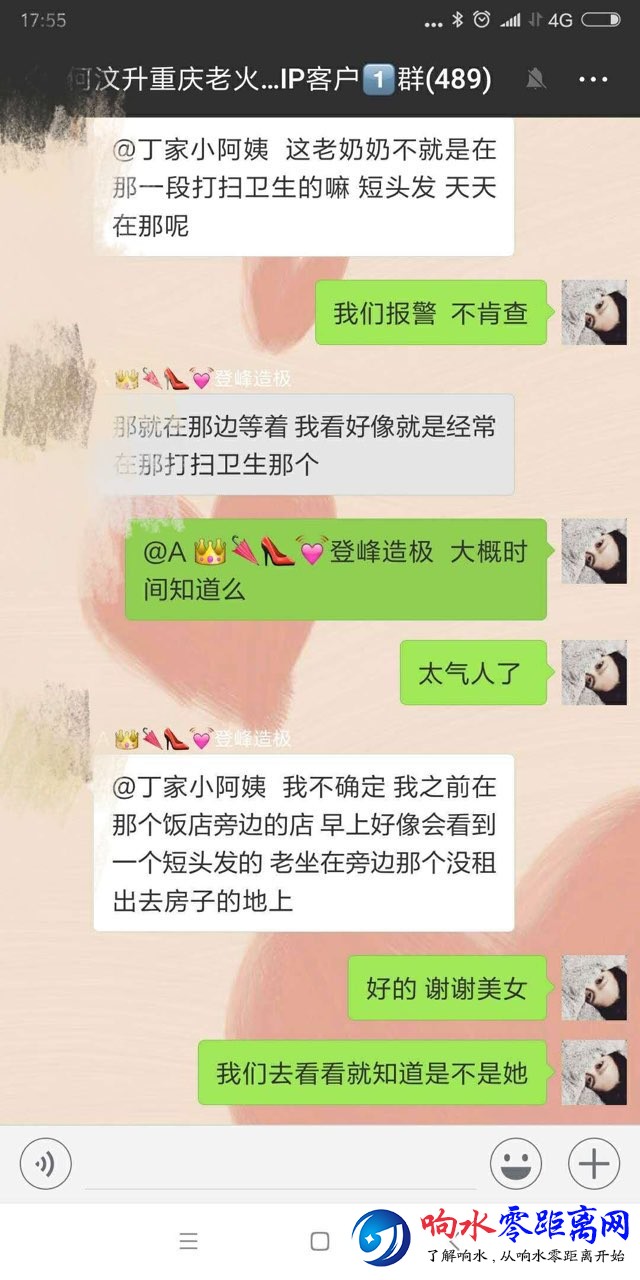Open the system menu button
Screen dimensions: 640x1280
pyautogui.click(x=188, y=1242)
